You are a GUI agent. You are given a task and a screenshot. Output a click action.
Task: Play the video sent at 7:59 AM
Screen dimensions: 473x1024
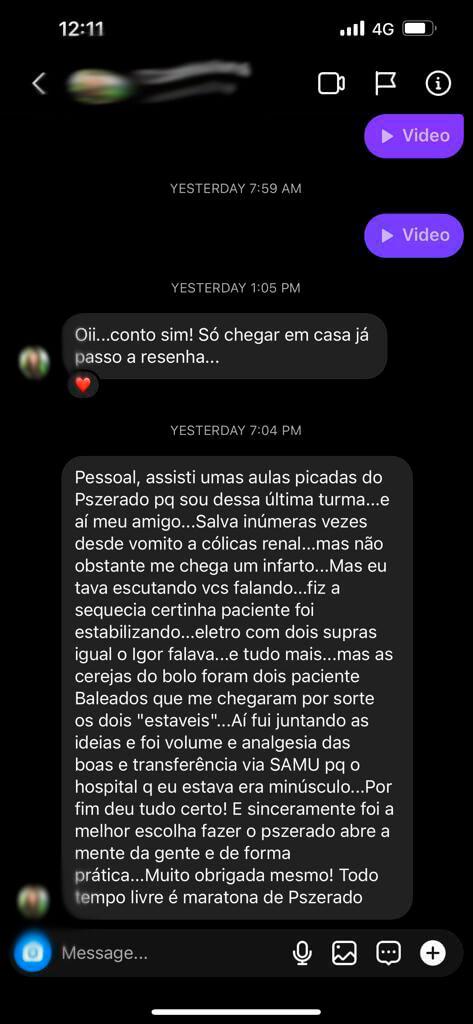(414, 235)
